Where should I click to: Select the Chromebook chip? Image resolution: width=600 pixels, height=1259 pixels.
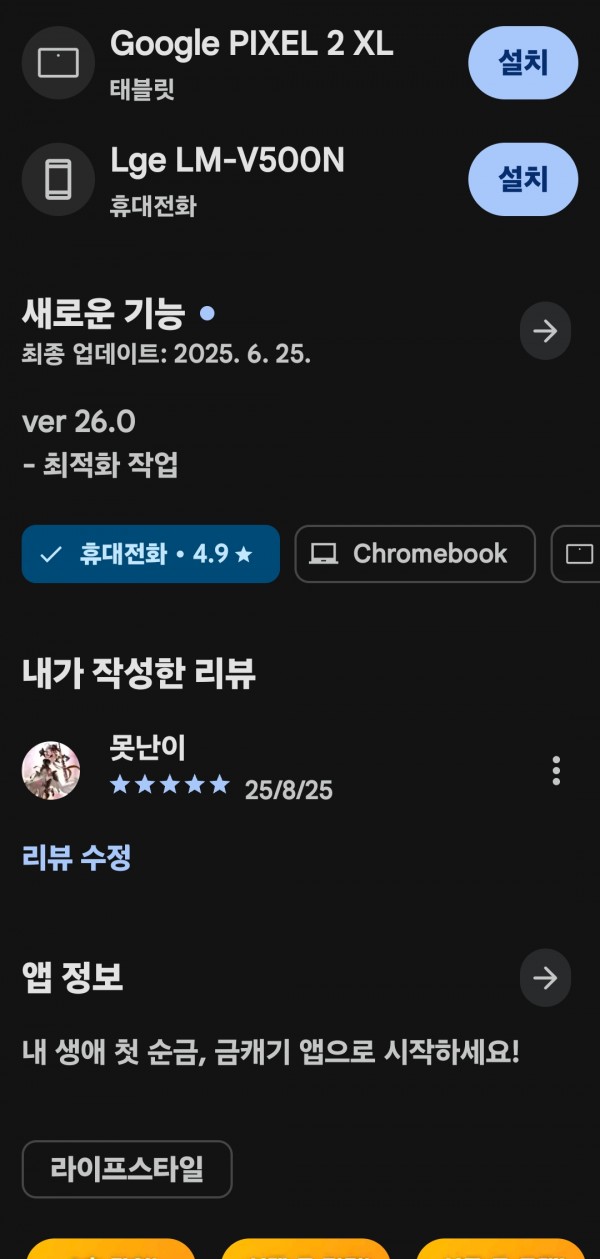point(415,554)
